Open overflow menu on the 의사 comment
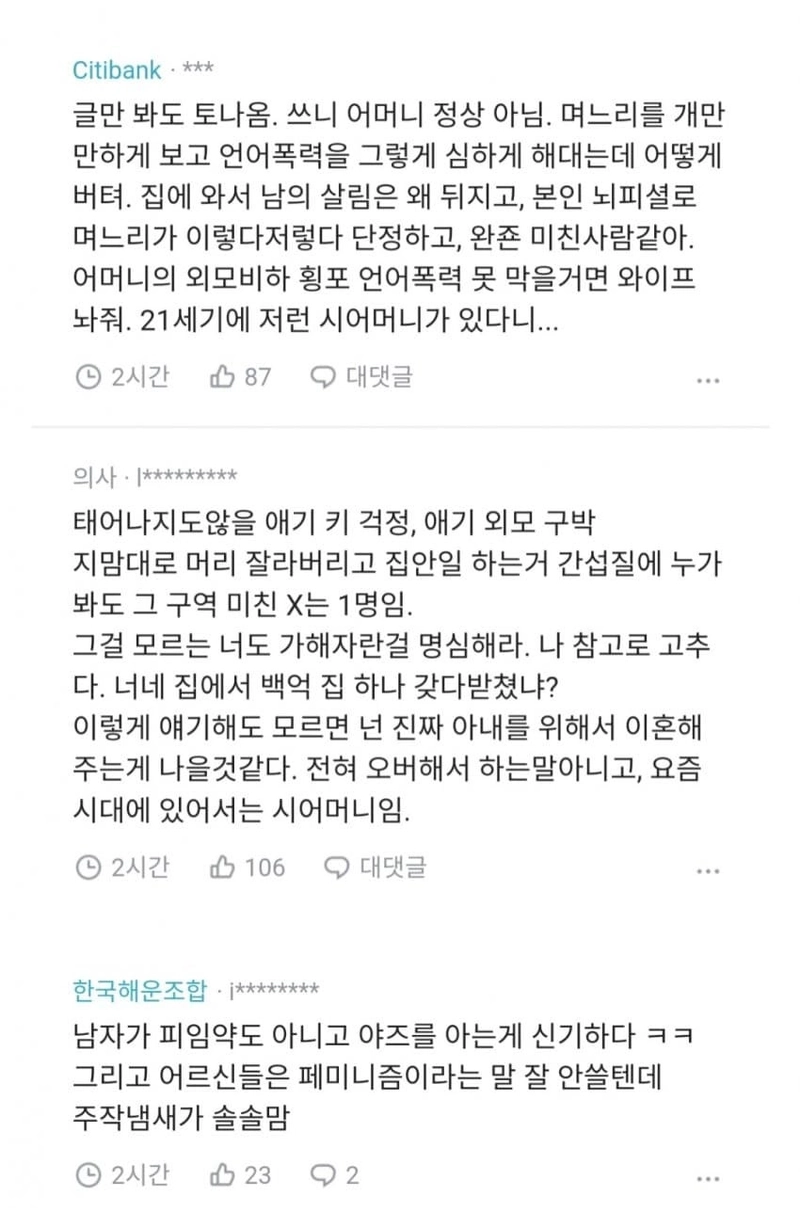 (x=708, y=870)
